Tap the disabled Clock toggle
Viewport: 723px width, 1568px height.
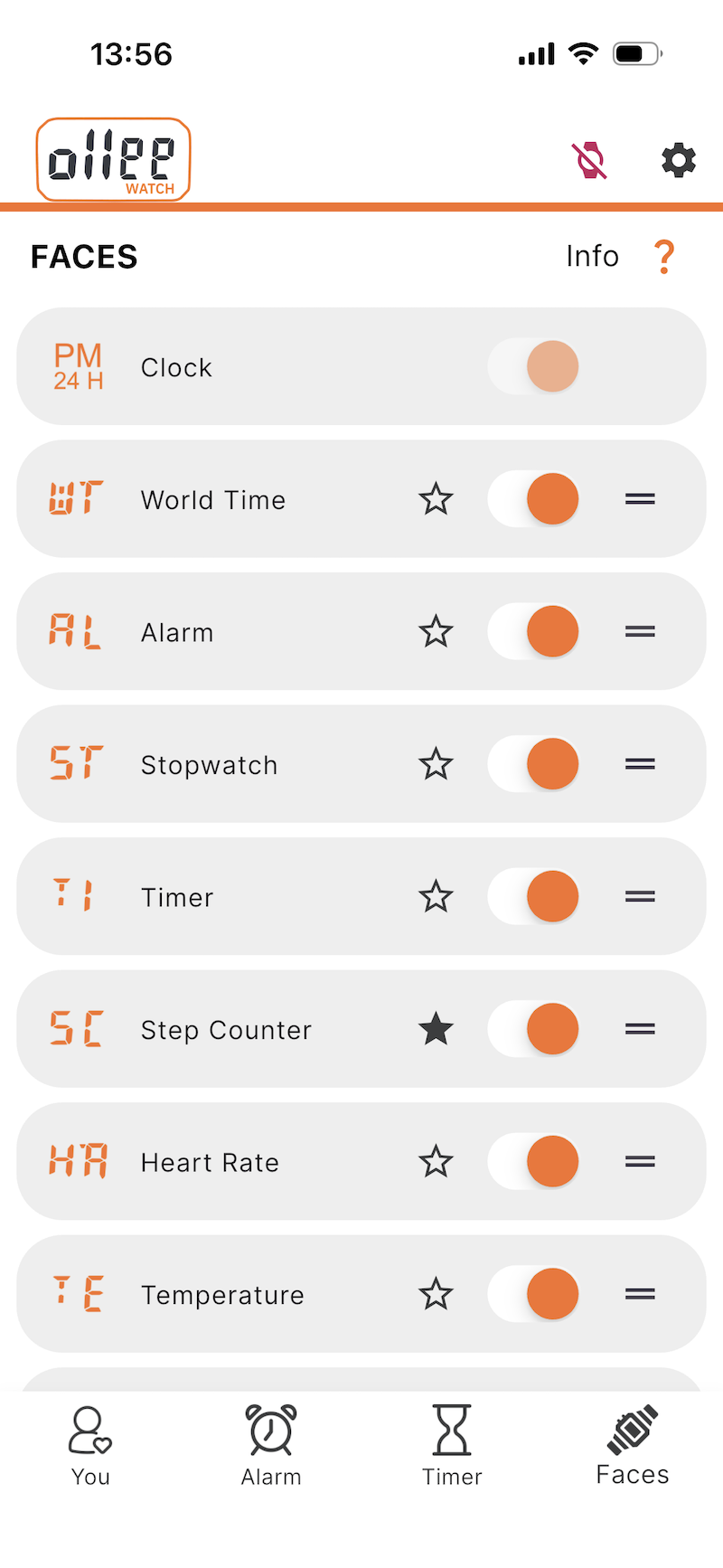(534, 366)
